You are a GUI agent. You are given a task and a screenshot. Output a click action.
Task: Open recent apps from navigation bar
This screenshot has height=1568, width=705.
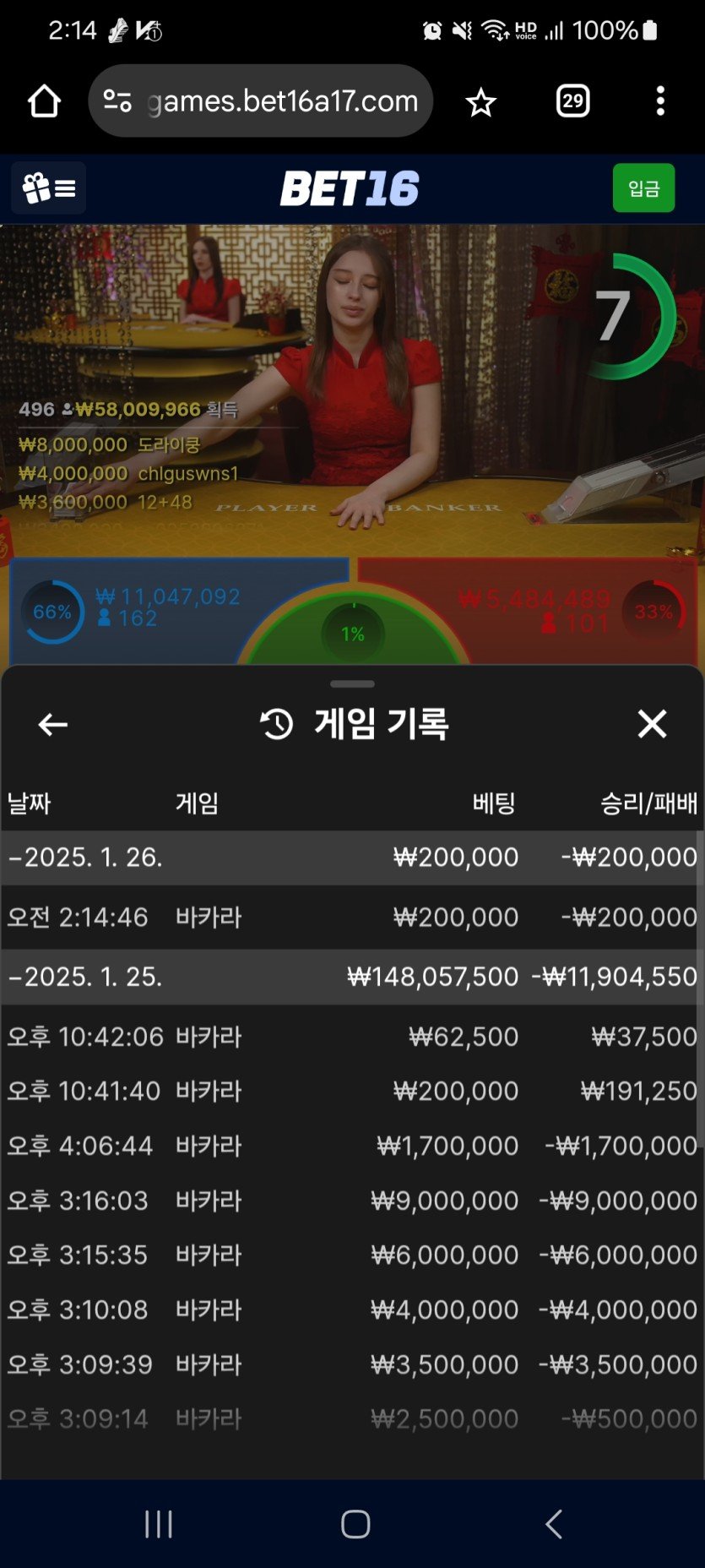pos(159,1524)
